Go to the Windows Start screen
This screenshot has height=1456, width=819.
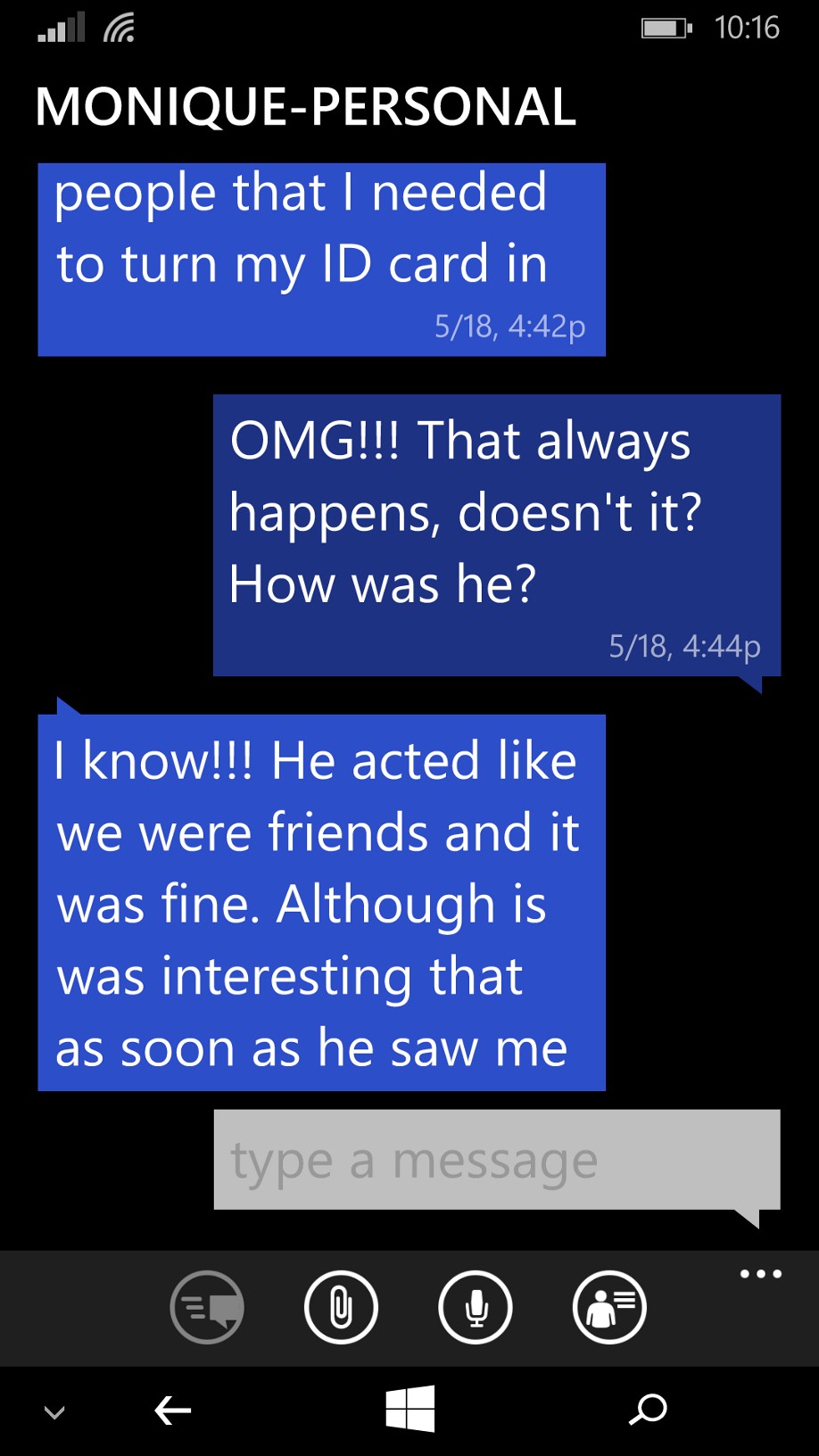click(409, 1410)
